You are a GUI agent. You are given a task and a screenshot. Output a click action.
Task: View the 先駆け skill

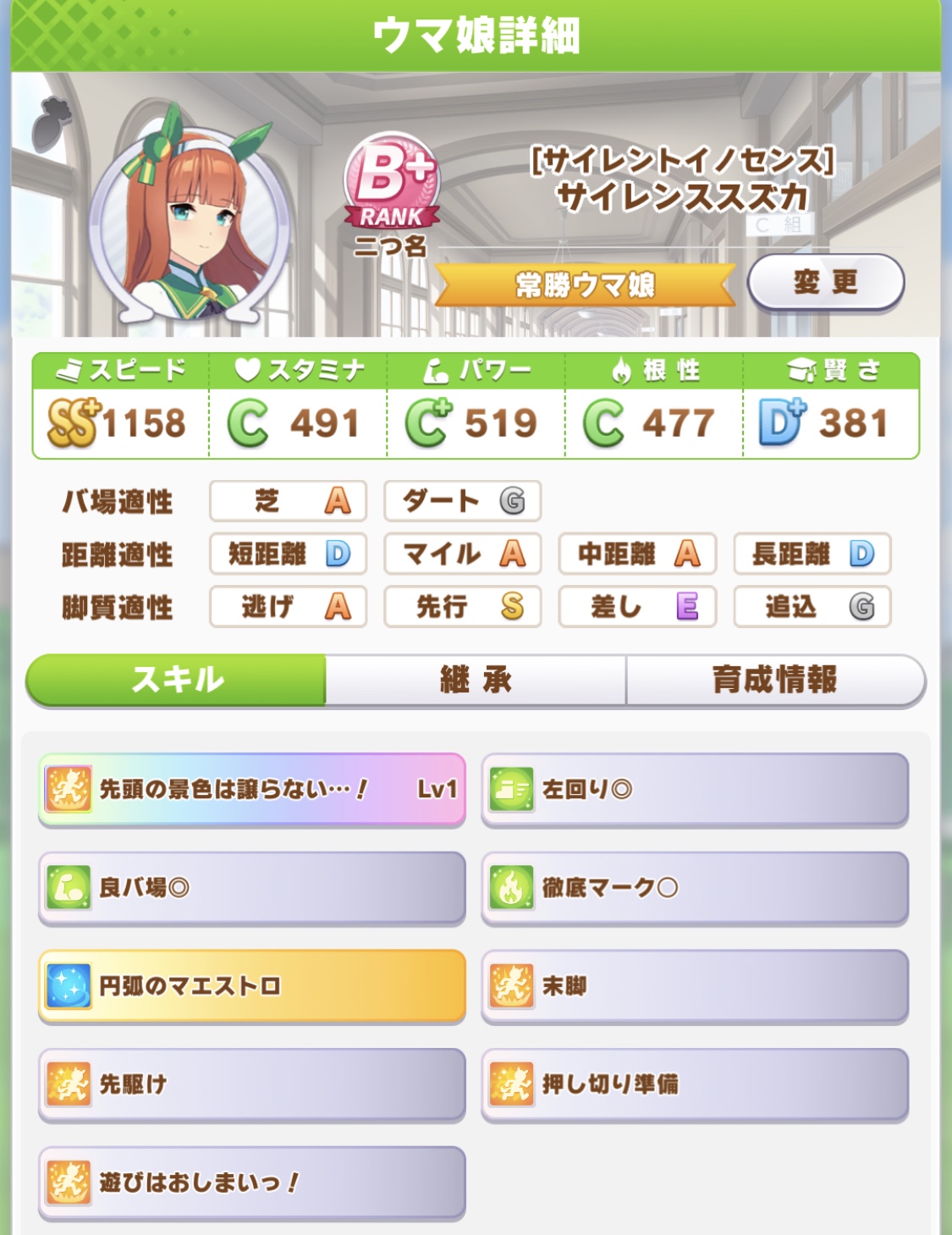[252, 1084]
